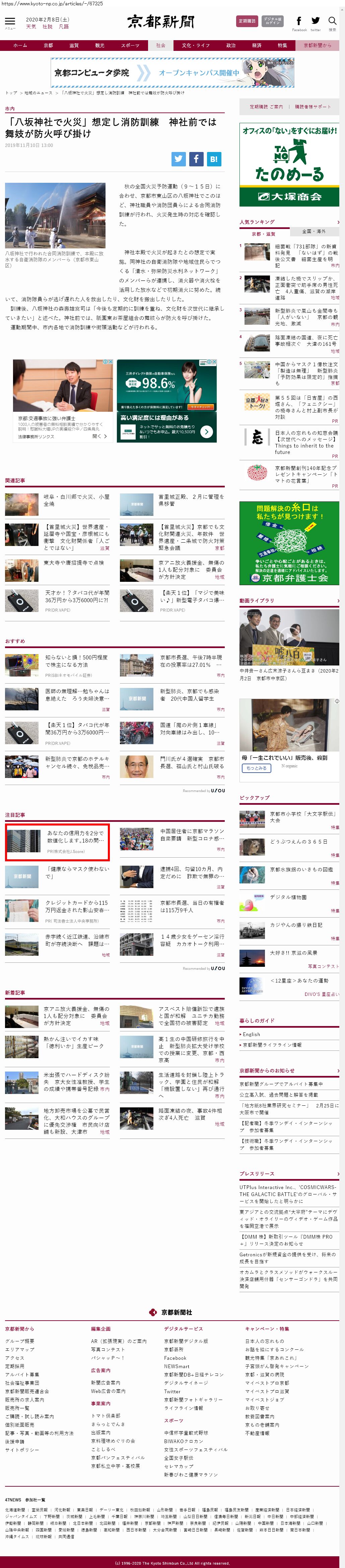Switch to the スポーツ nav tab
The height and width of the screenshot is (1568, 345).
130,45
